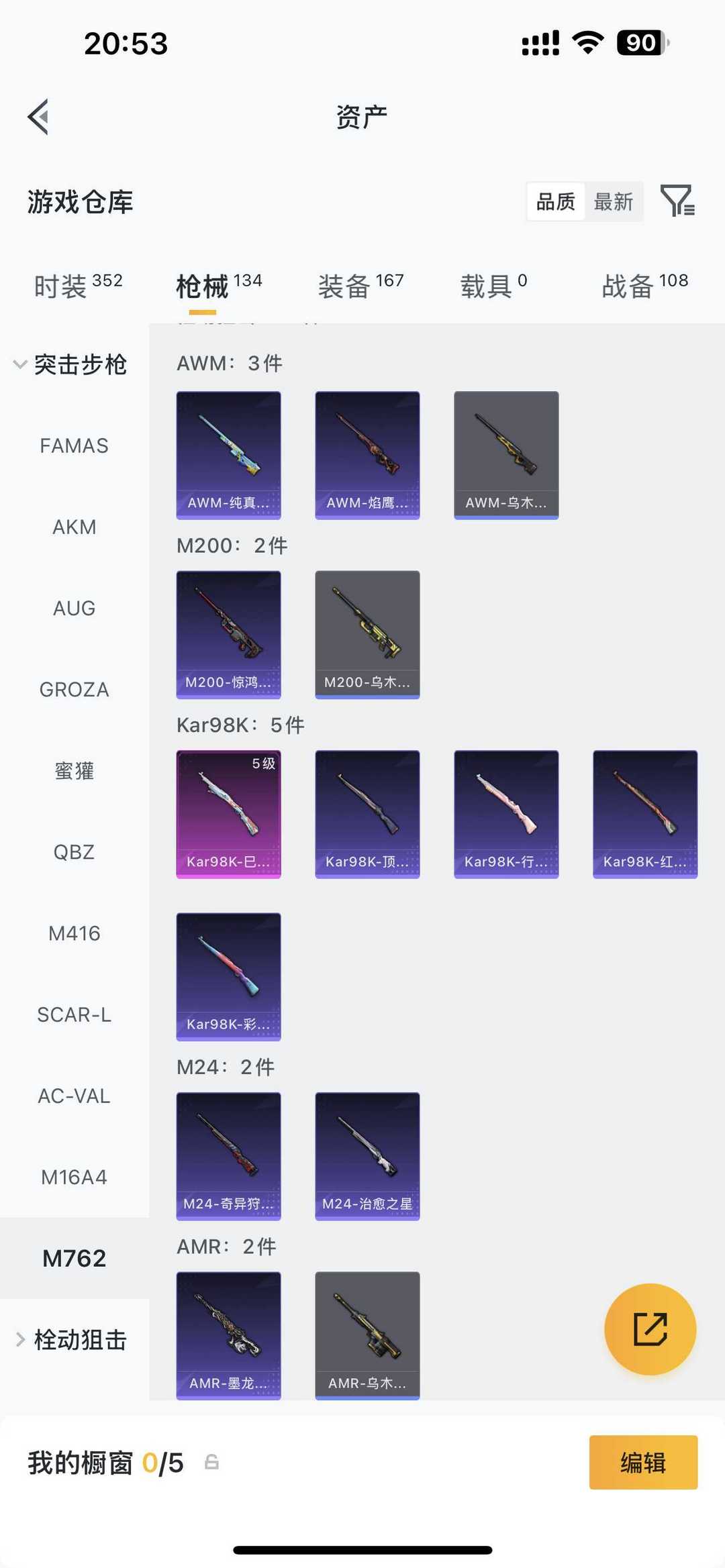Image resolution: width=725 pixels, height=1568 pixels.
Task: Open the M200-惊鸿 skin tile
Action: (228, 634)
